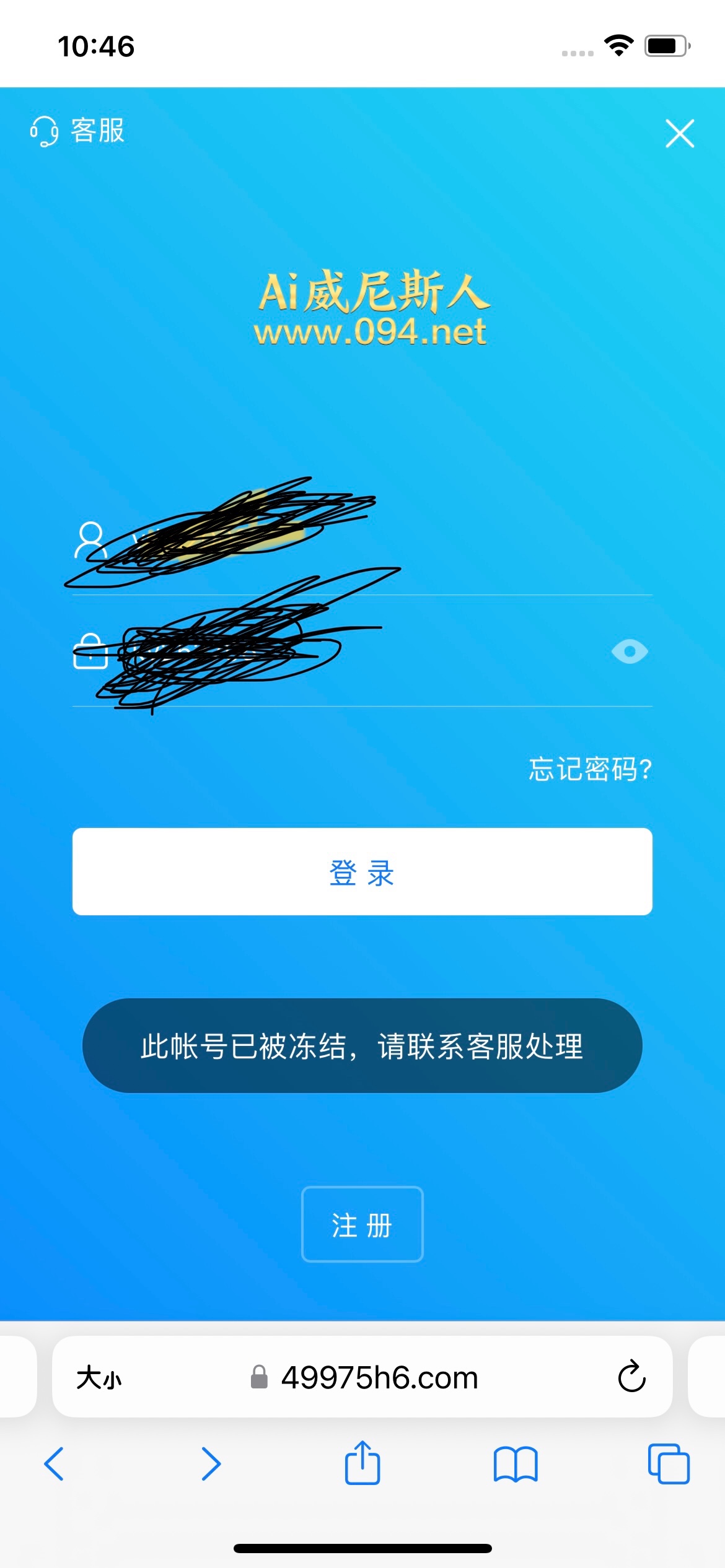Open Safari bookmarks
The width and height of the screenshot is (725, 1568).
(x=516, y=1464)
